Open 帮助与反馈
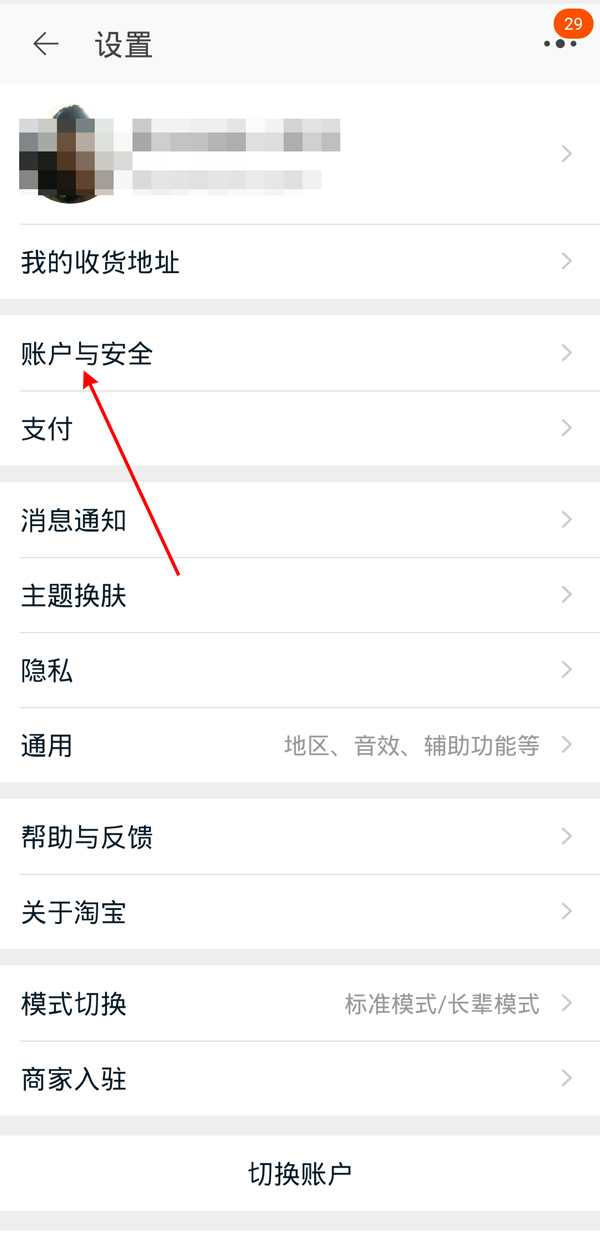The width and height of the screenshot is (600, 1247). pos(300,836)
